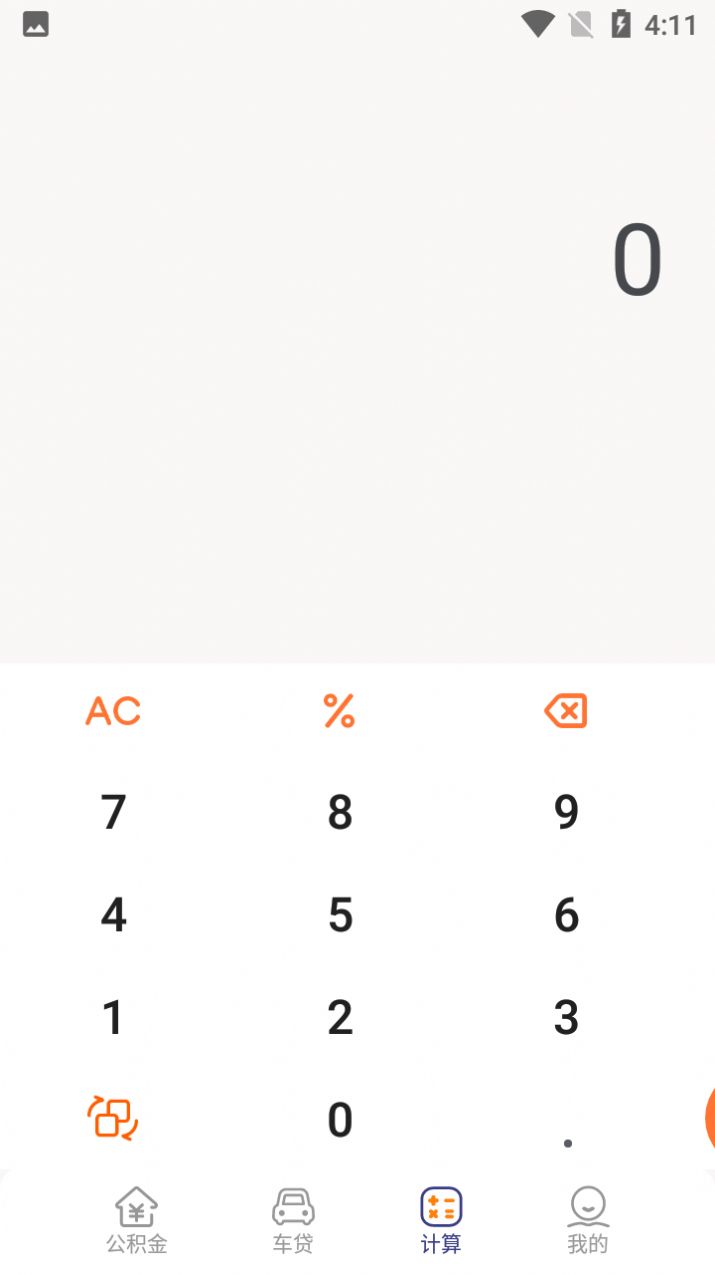The height and width of the screenshot is (1275, 715).
Task: Enter the digit 1
Action: click(113, 1017)
